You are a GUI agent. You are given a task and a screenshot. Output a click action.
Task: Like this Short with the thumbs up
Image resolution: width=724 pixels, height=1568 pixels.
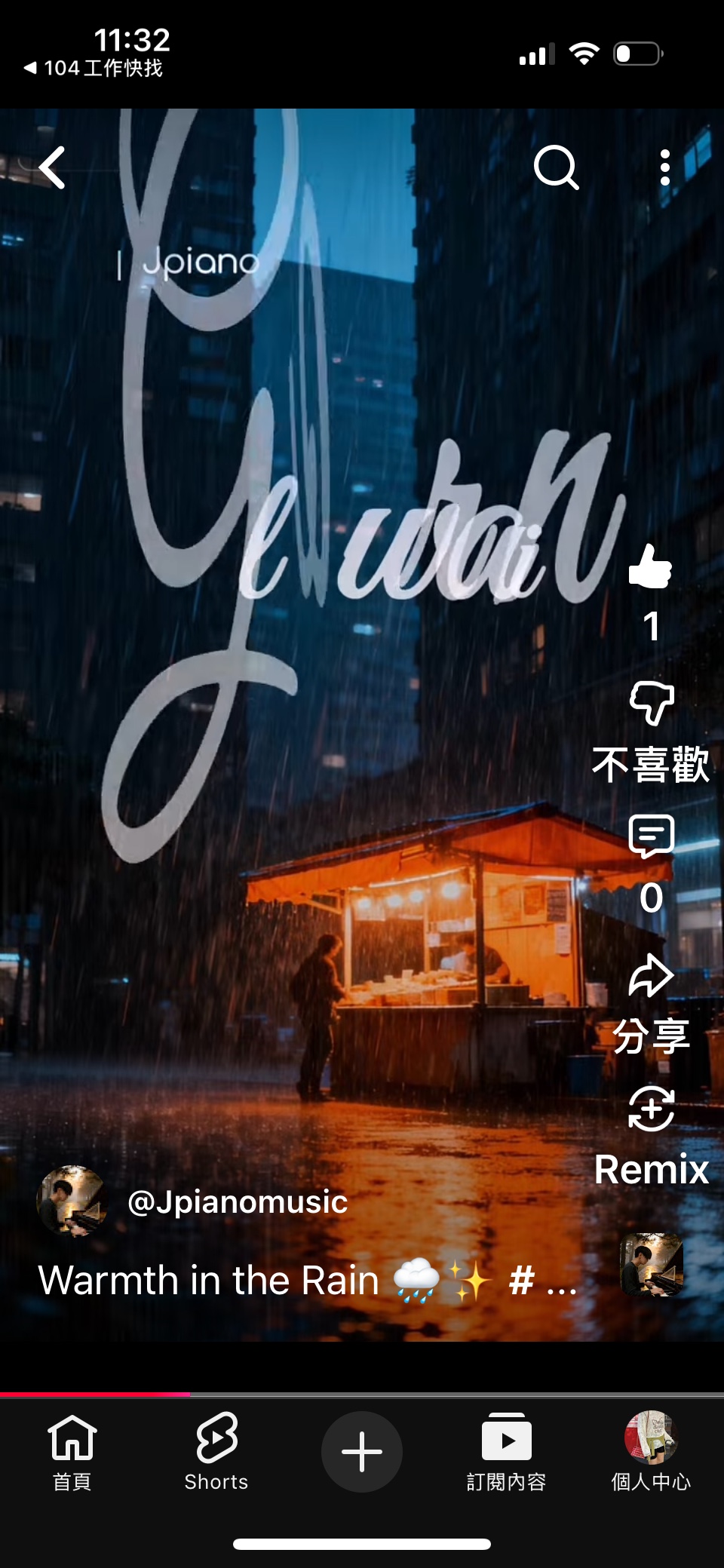click(650, 566)
